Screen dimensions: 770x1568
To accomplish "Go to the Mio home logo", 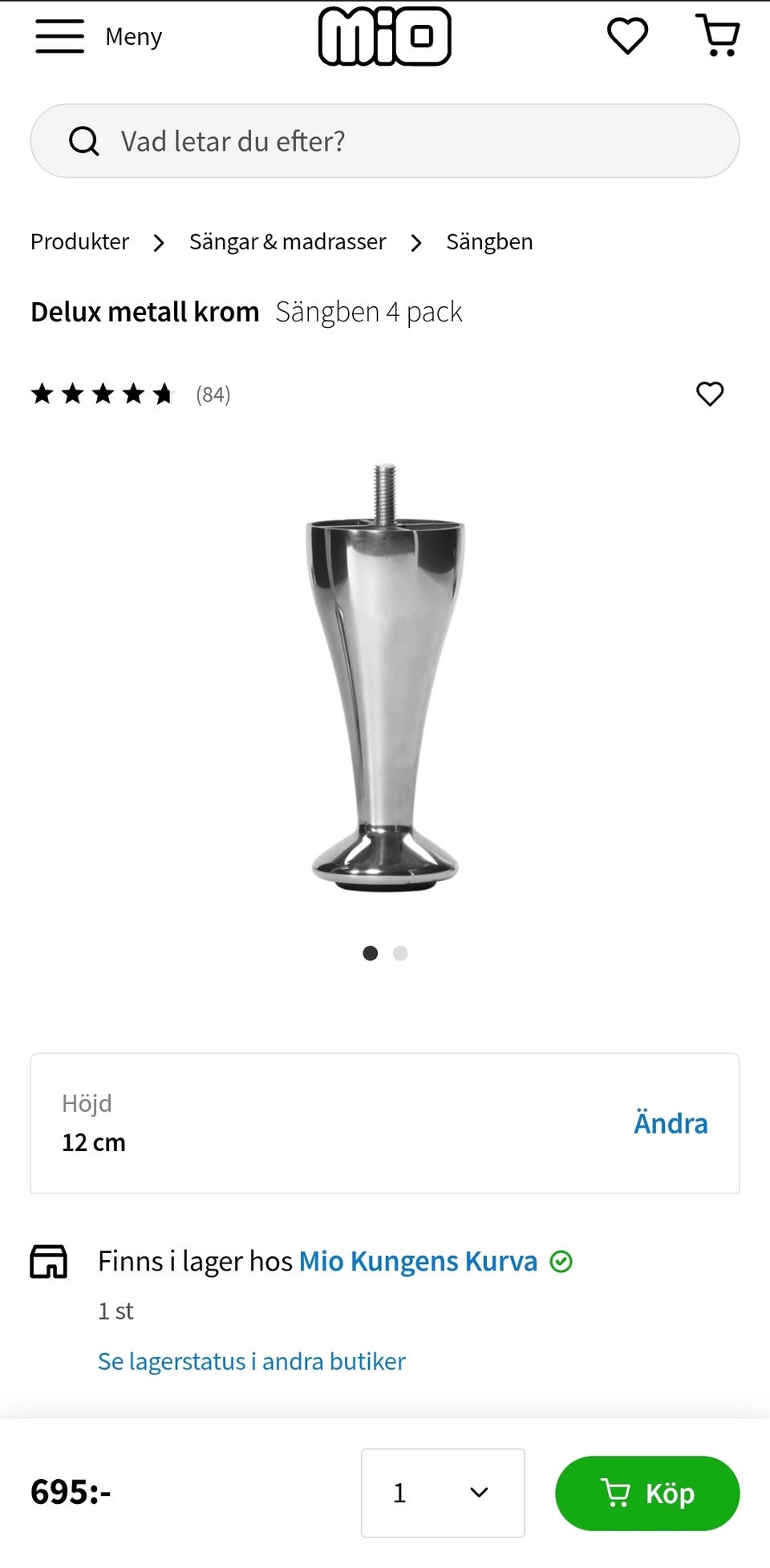I will pos(385,36).
